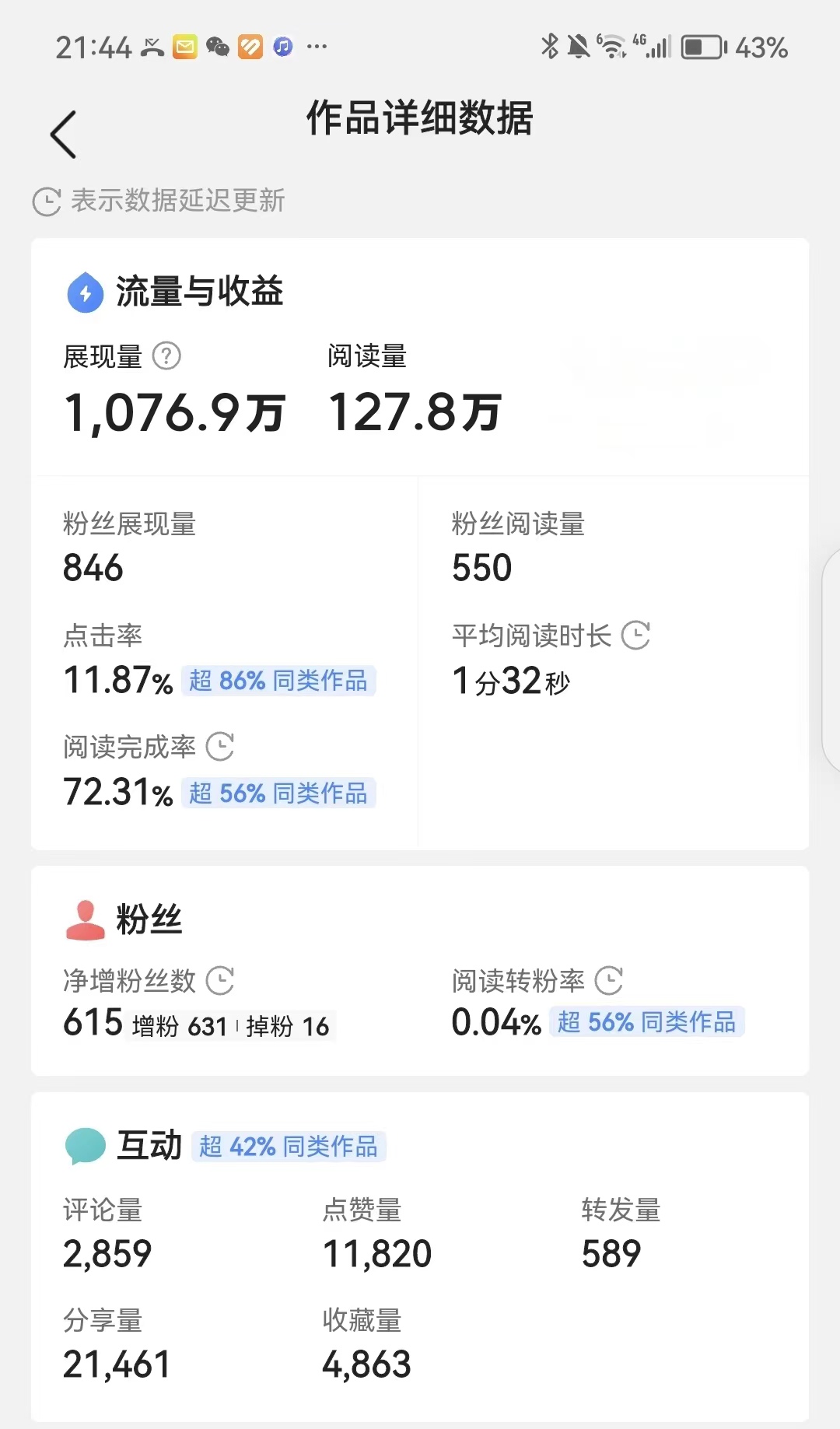Tap the Wi-Fi indicator in the status bar
The width and height of the screenshot is (840, 1429).
[x=614, y=47]
